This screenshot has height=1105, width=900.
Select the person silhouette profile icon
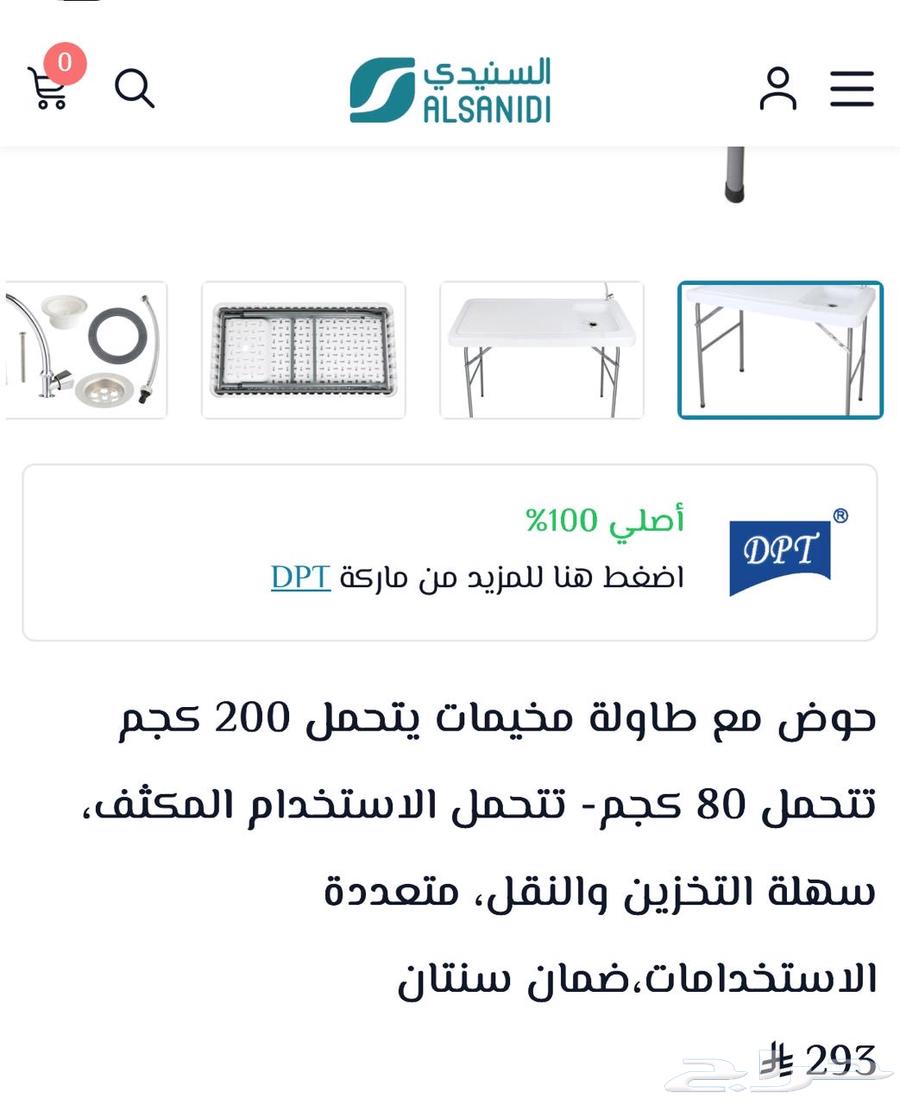tap(778, 90)
